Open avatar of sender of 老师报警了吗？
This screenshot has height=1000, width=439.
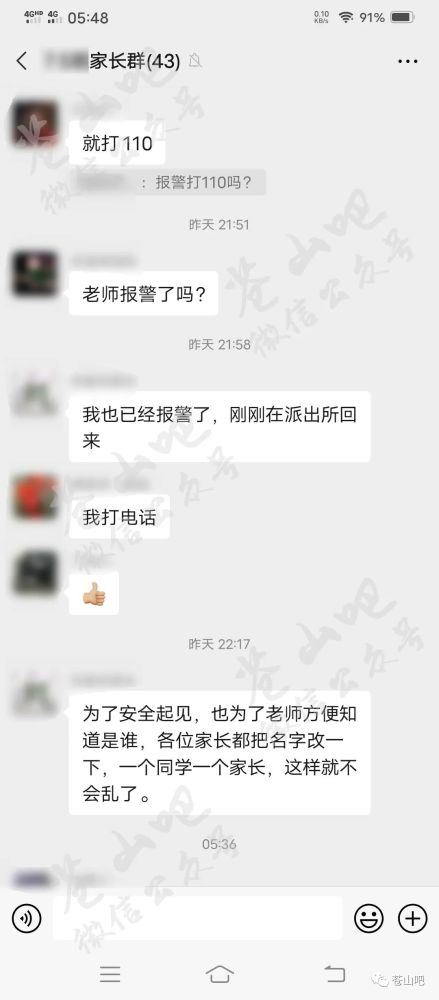click(35, 274)
